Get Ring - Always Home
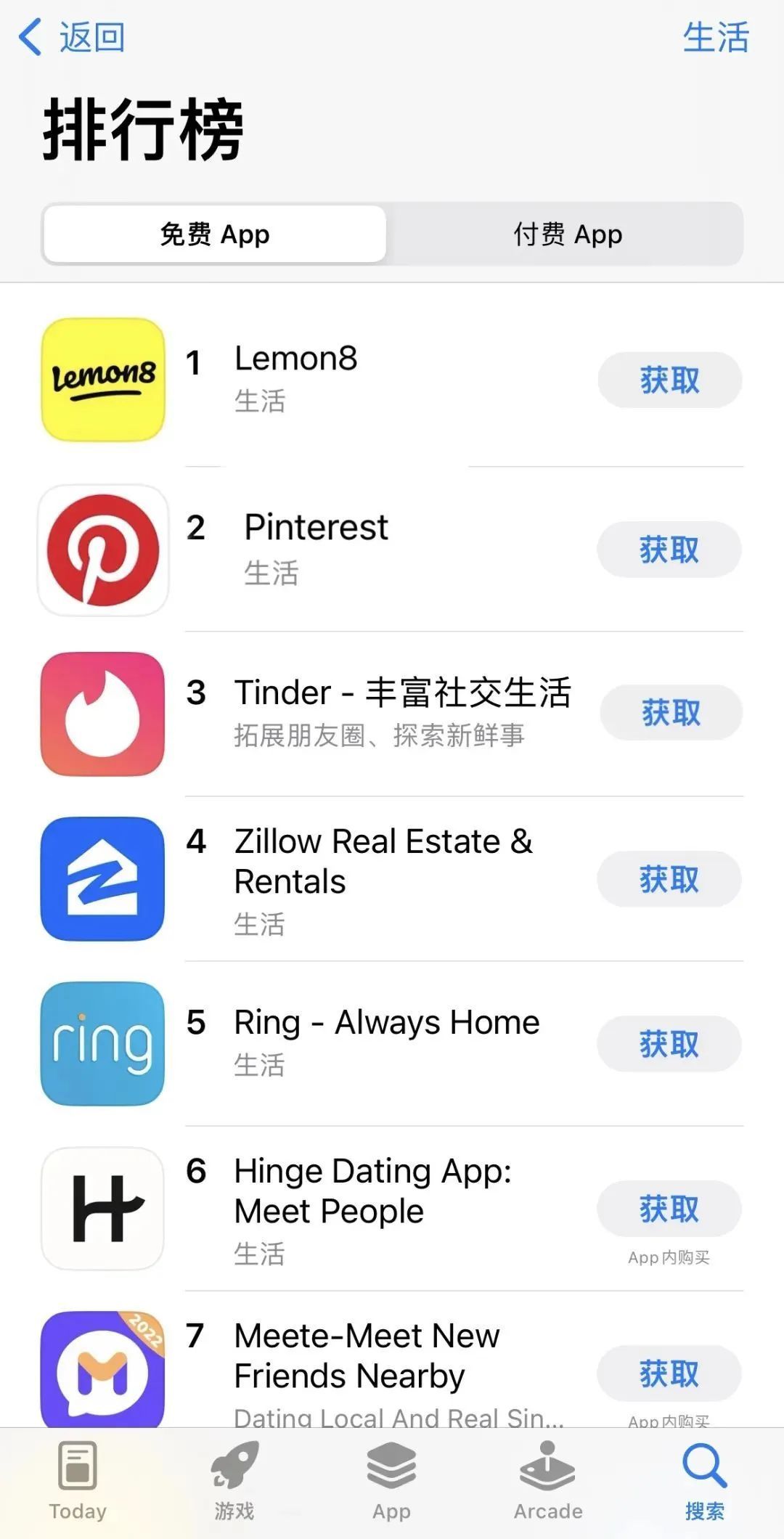This screenshot has height=1539, width=784. pos(669,1044)
